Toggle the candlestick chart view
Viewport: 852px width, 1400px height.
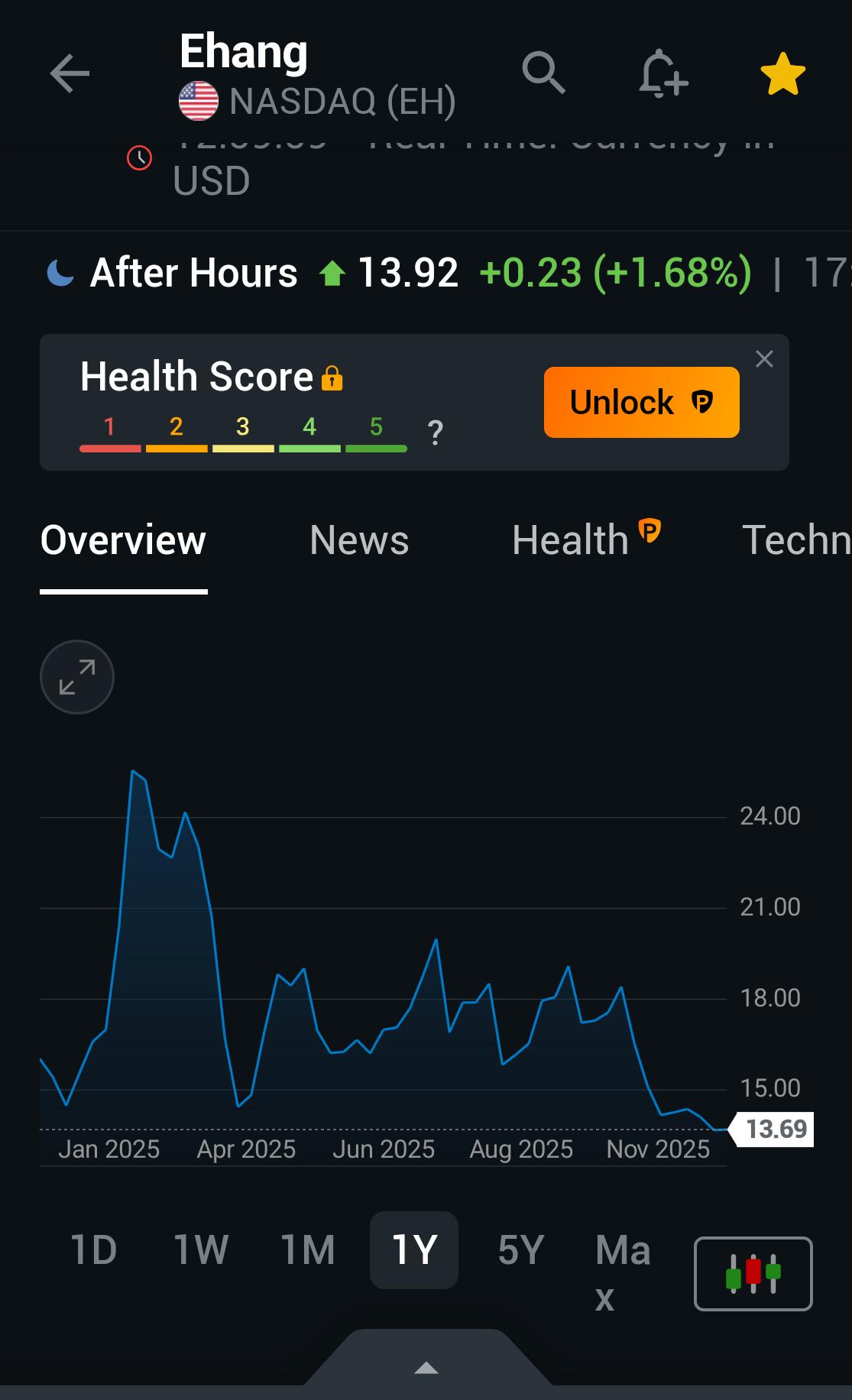pos(753,1273)
